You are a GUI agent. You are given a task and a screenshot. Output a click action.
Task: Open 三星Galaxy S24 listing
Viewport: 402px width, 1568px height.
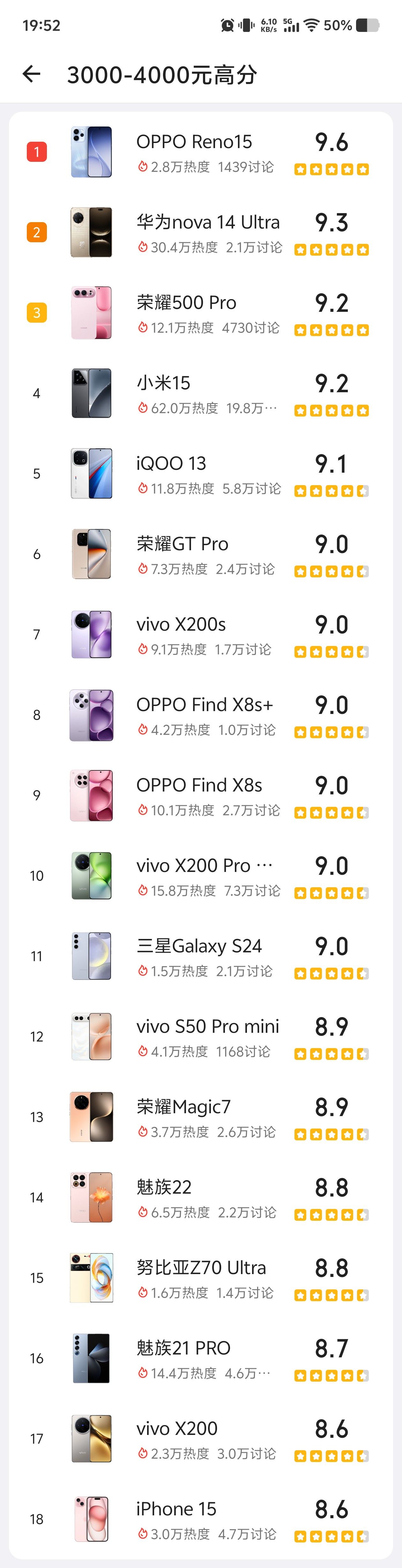(201, 956)
